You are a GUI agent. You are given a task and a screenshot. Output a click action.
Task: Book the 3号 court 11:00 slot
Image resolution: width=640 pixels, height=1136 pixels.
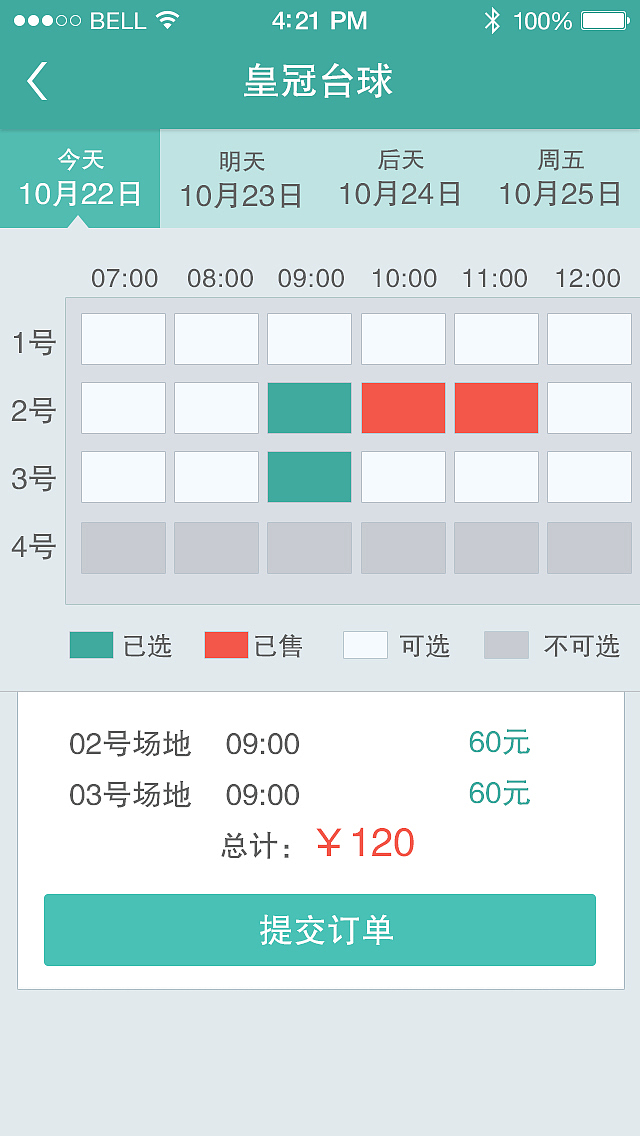(496, 477)
